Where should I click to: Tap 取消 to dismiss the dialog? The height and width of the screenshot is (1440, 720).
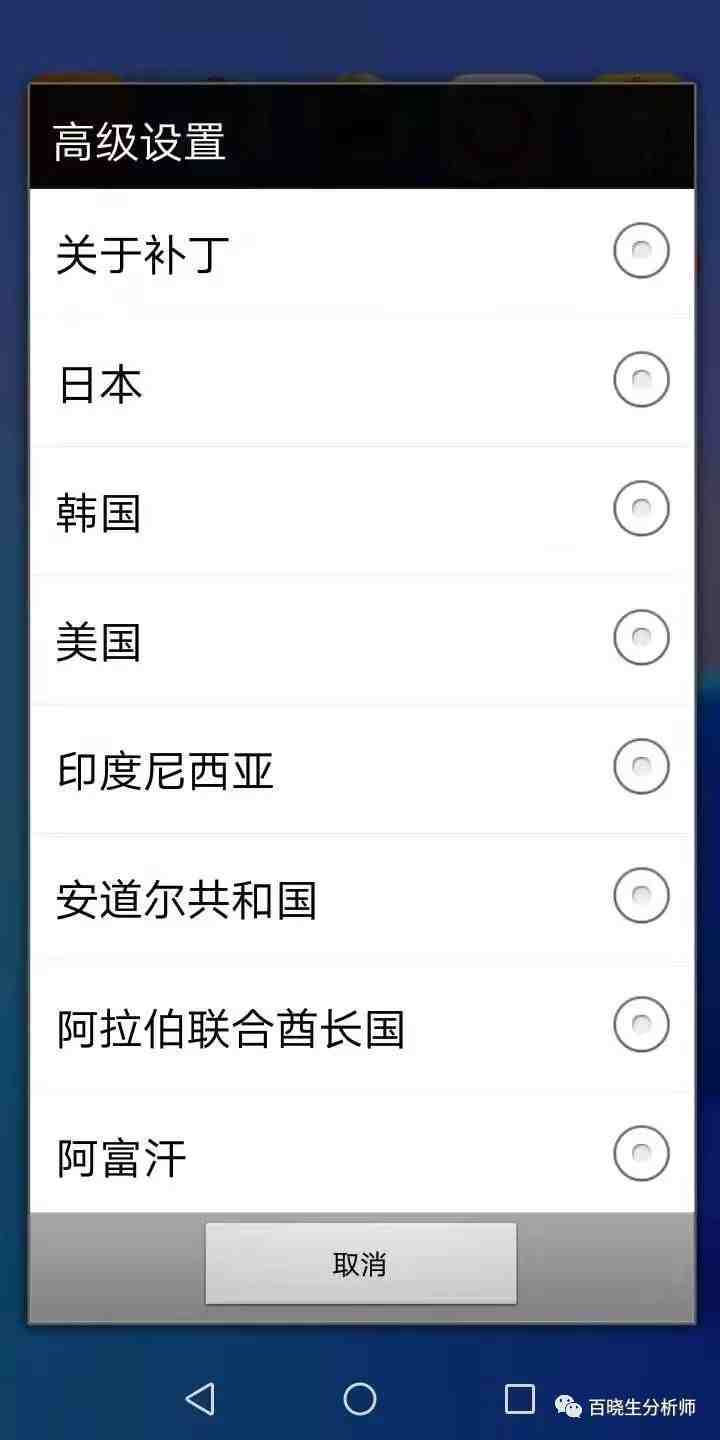(361, 1264)
